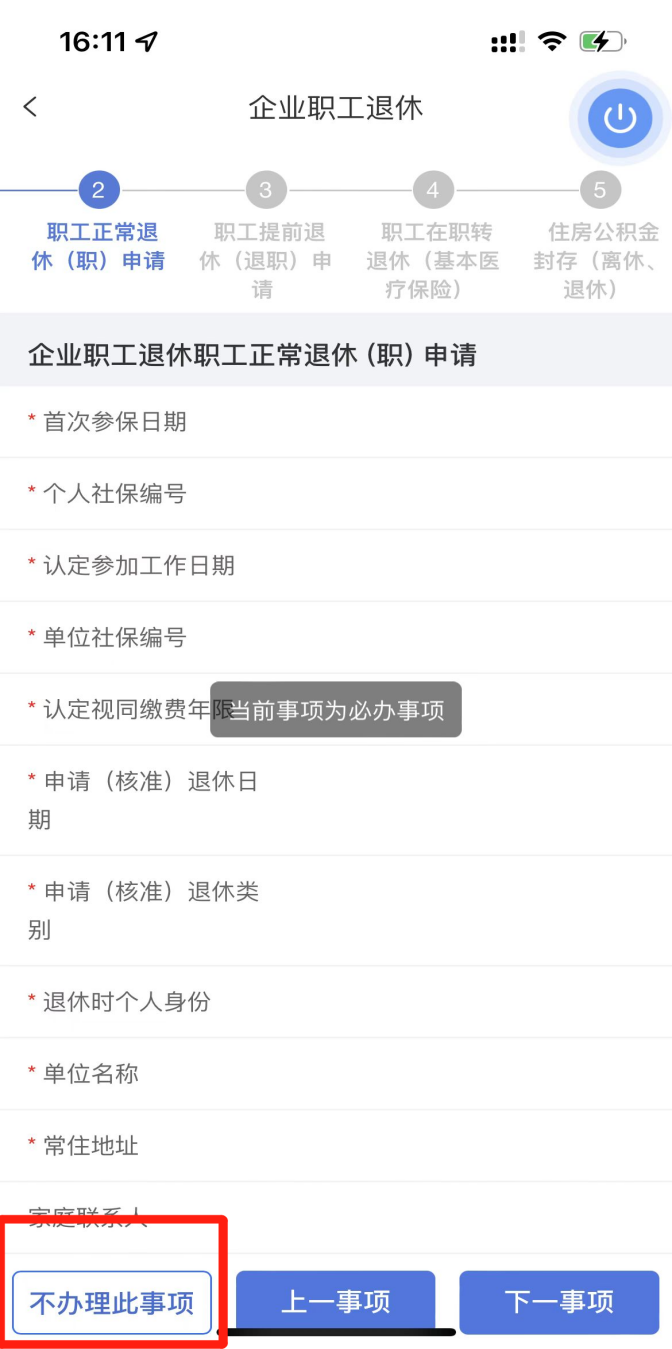This screenshot has height=1349, width=672.
Task: Jump to step 5 住房公积金封存
Action: tap(599, 238)
